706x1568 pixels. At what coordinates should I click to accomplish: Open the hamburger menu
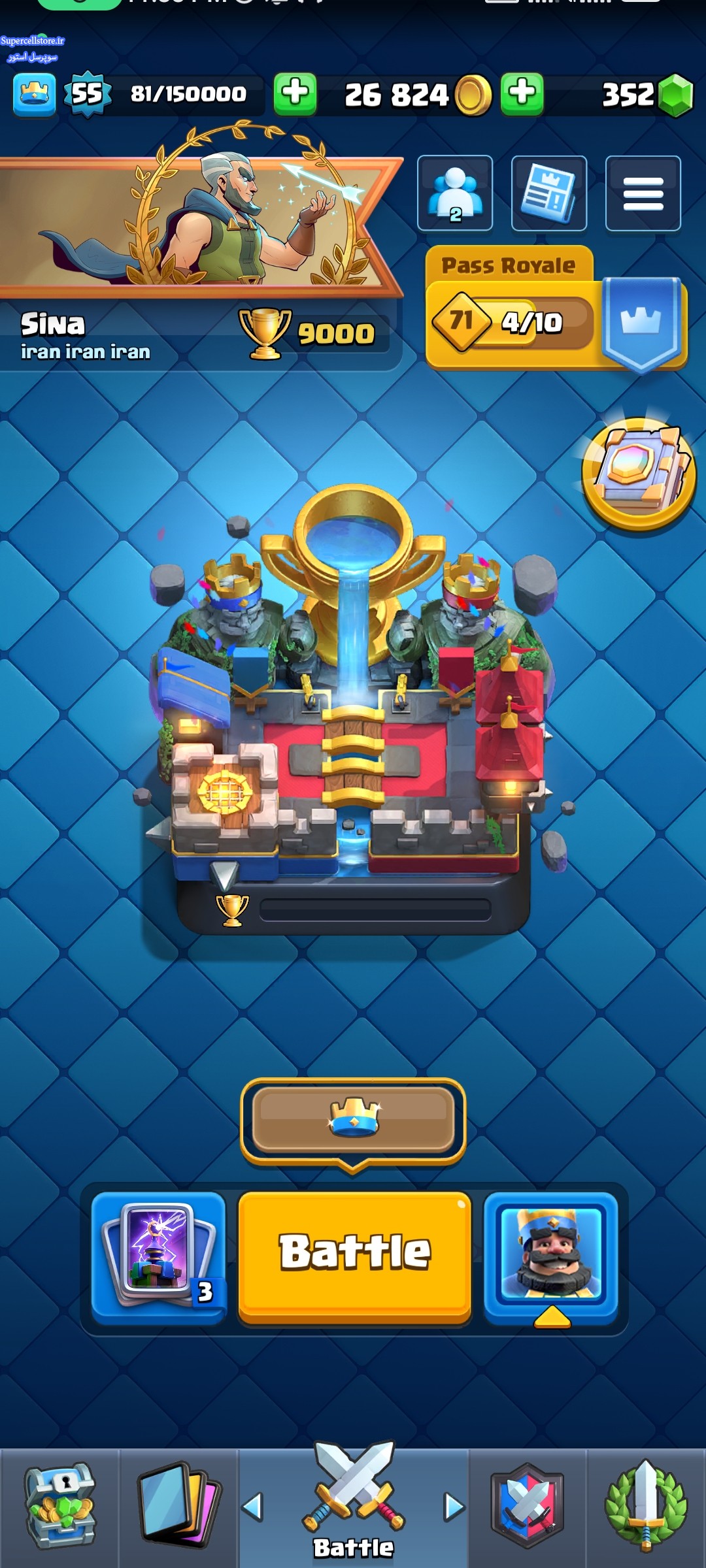coord(643,193)
